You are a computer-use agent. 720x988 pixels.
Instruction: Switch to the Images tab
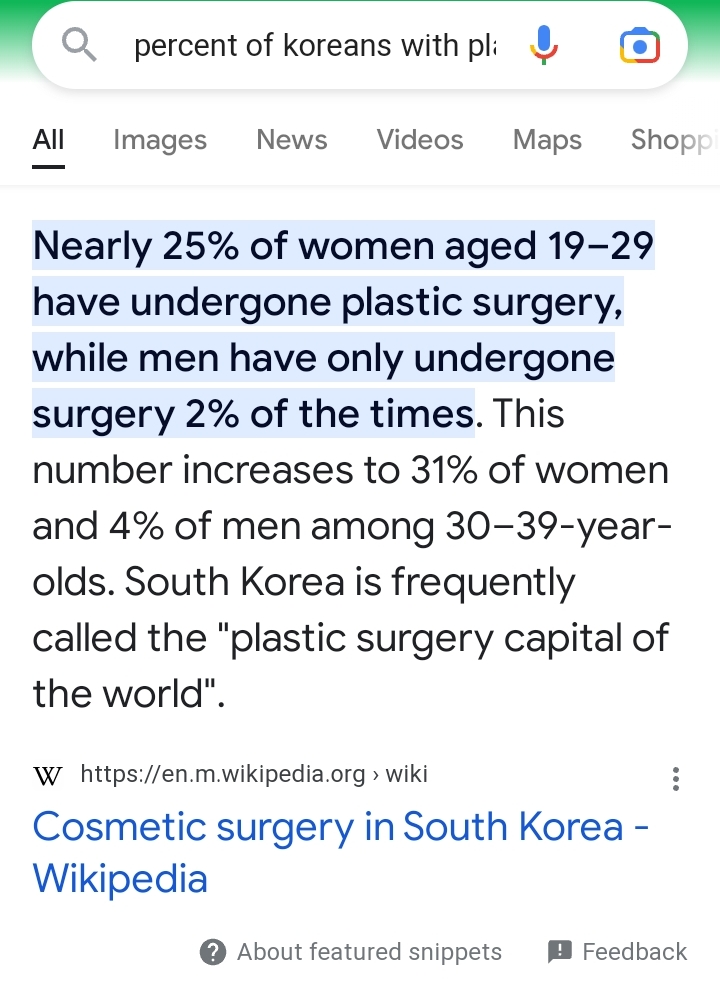160,140
